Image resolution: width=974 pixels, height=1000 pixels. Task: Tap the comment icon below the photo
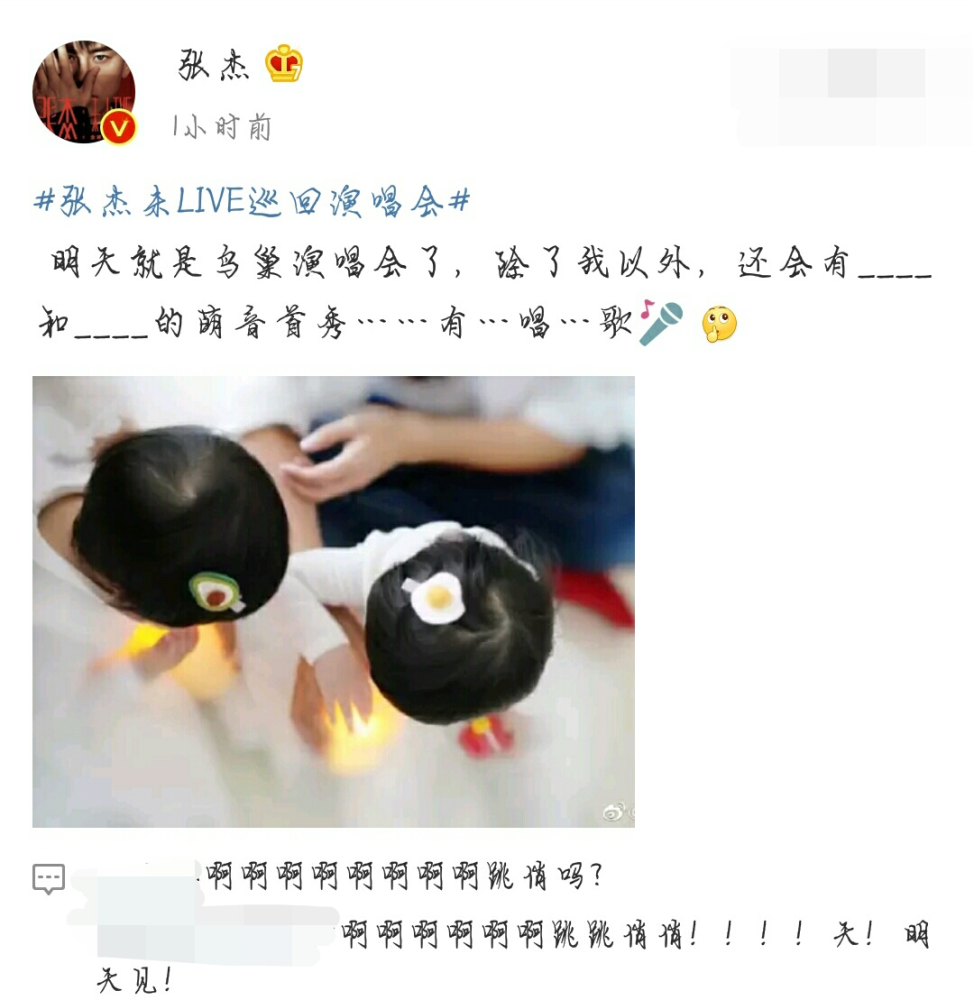point(48,879)
